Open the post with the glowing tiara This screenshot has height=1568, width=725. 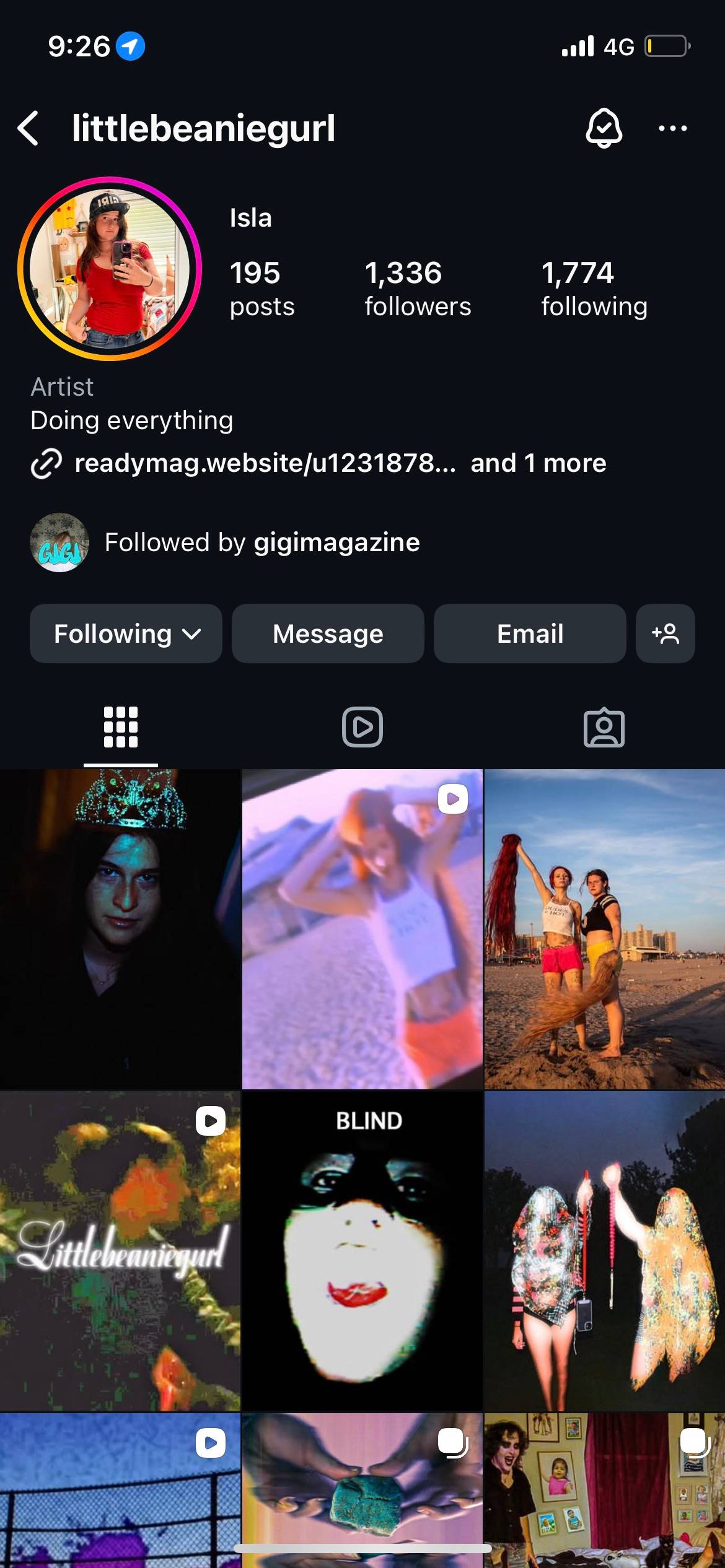120,929
